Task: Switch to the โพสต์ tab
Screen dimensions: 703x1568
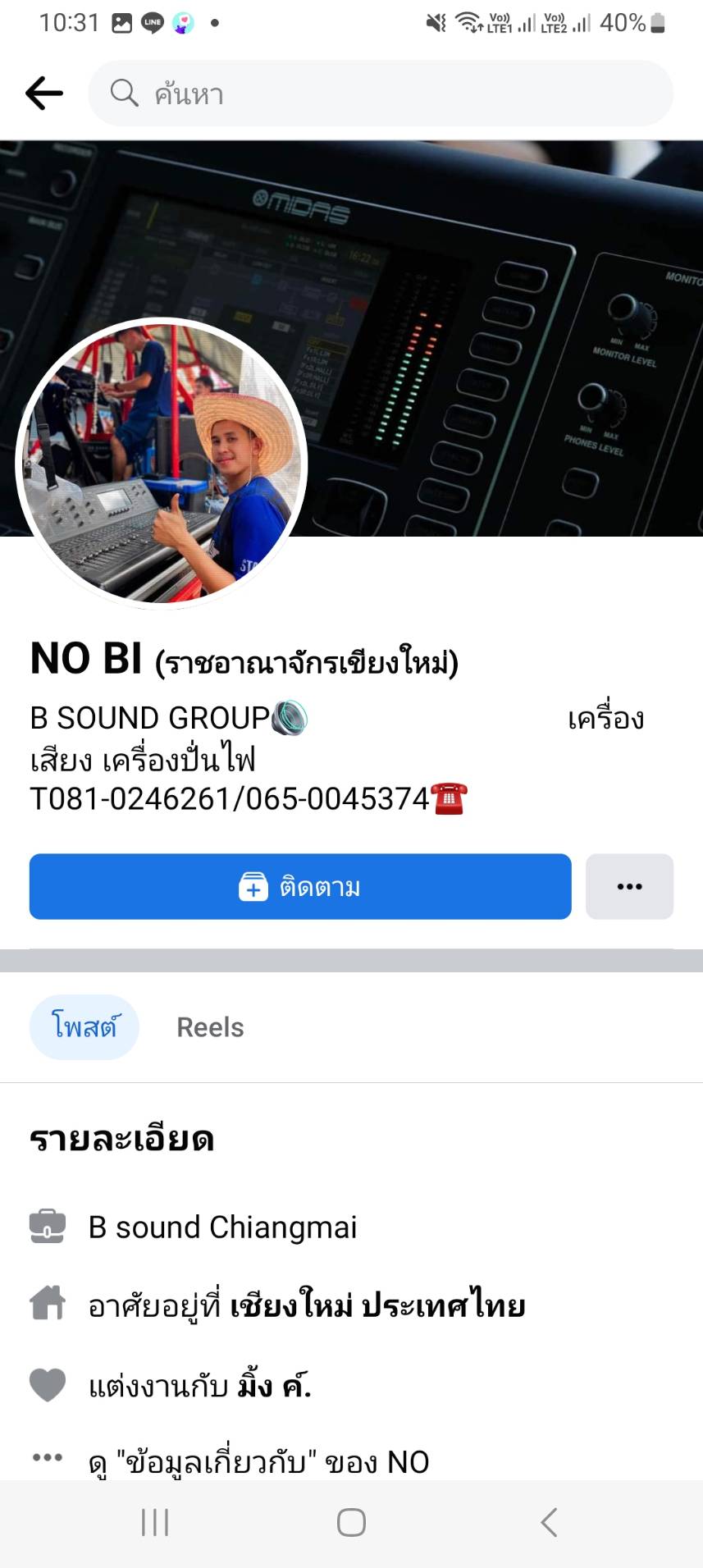Action: point(84,1027)
